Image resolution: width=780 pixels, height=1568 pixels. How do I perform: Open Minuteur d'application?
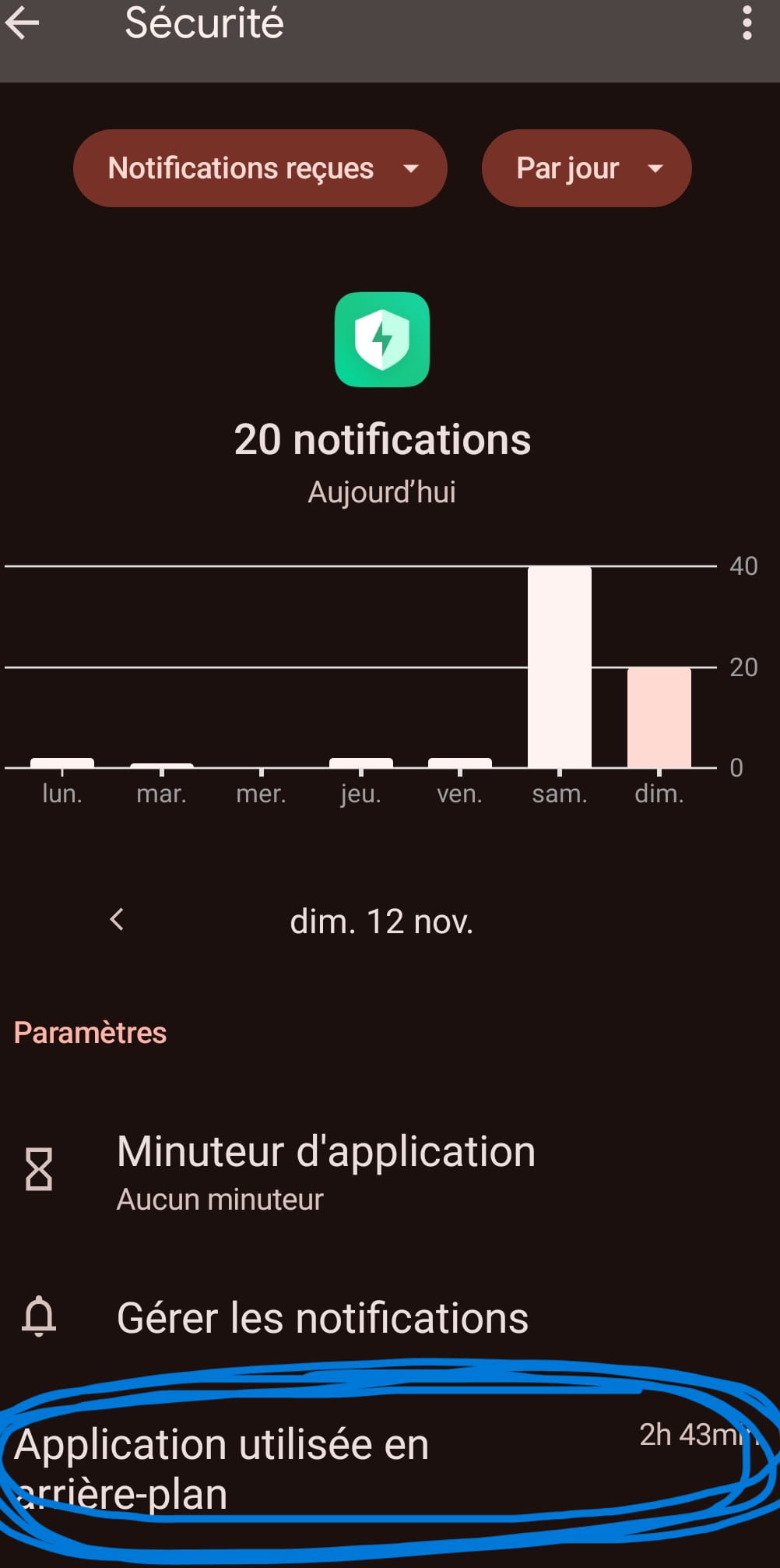(x=390, y=1170)
